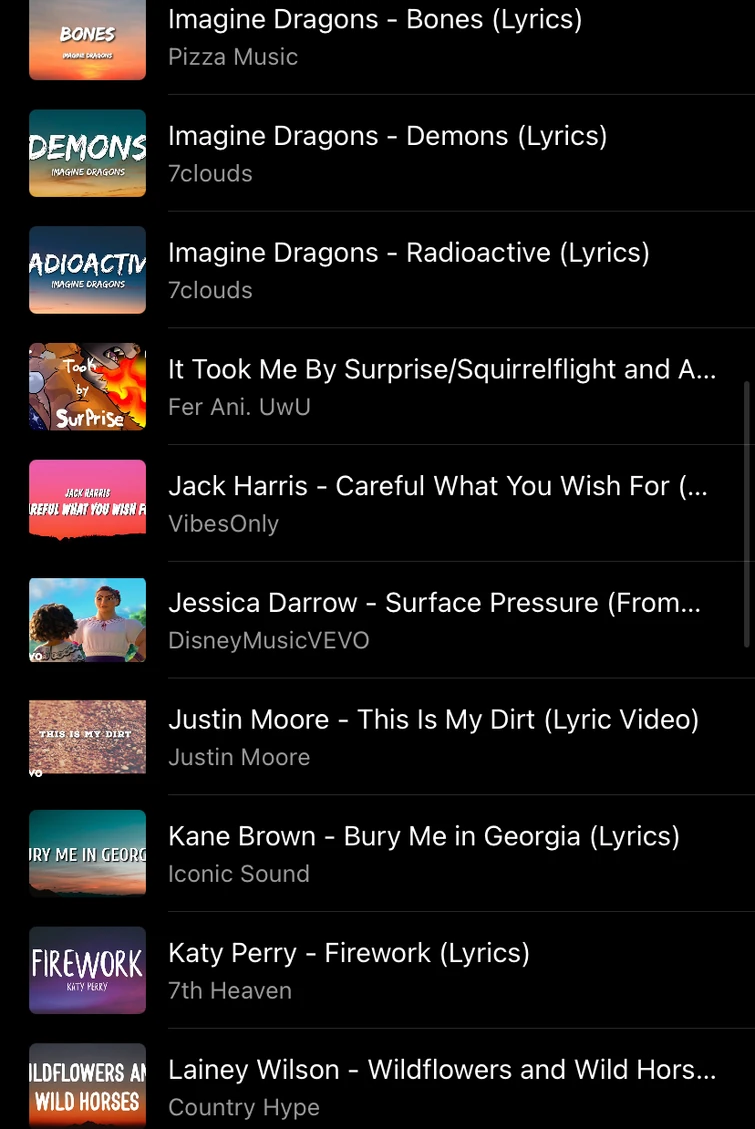Play the Demons video thumbnail
Screen dimensions: 755x1129
pyautogui.click(x=87, y=153)
